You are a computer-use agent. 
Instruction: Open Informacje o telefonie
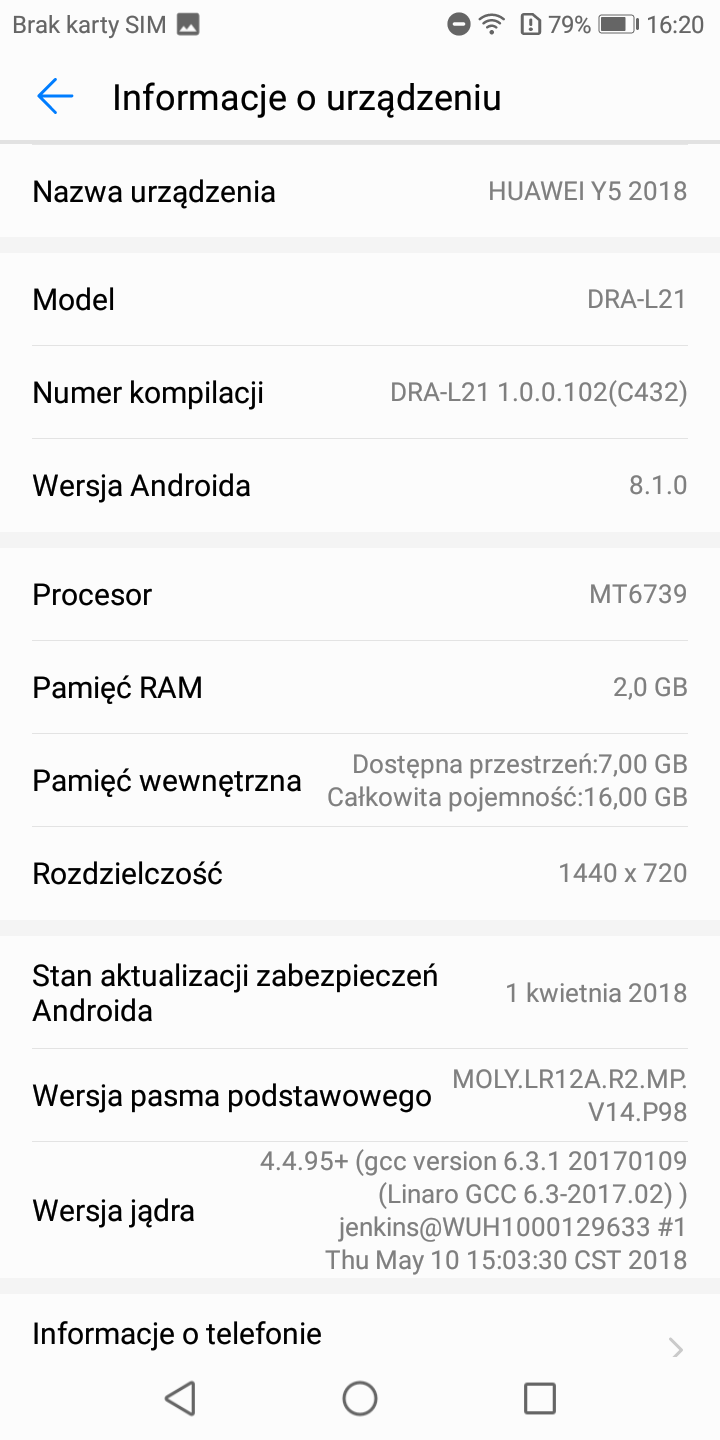[x=360, y=1334]
